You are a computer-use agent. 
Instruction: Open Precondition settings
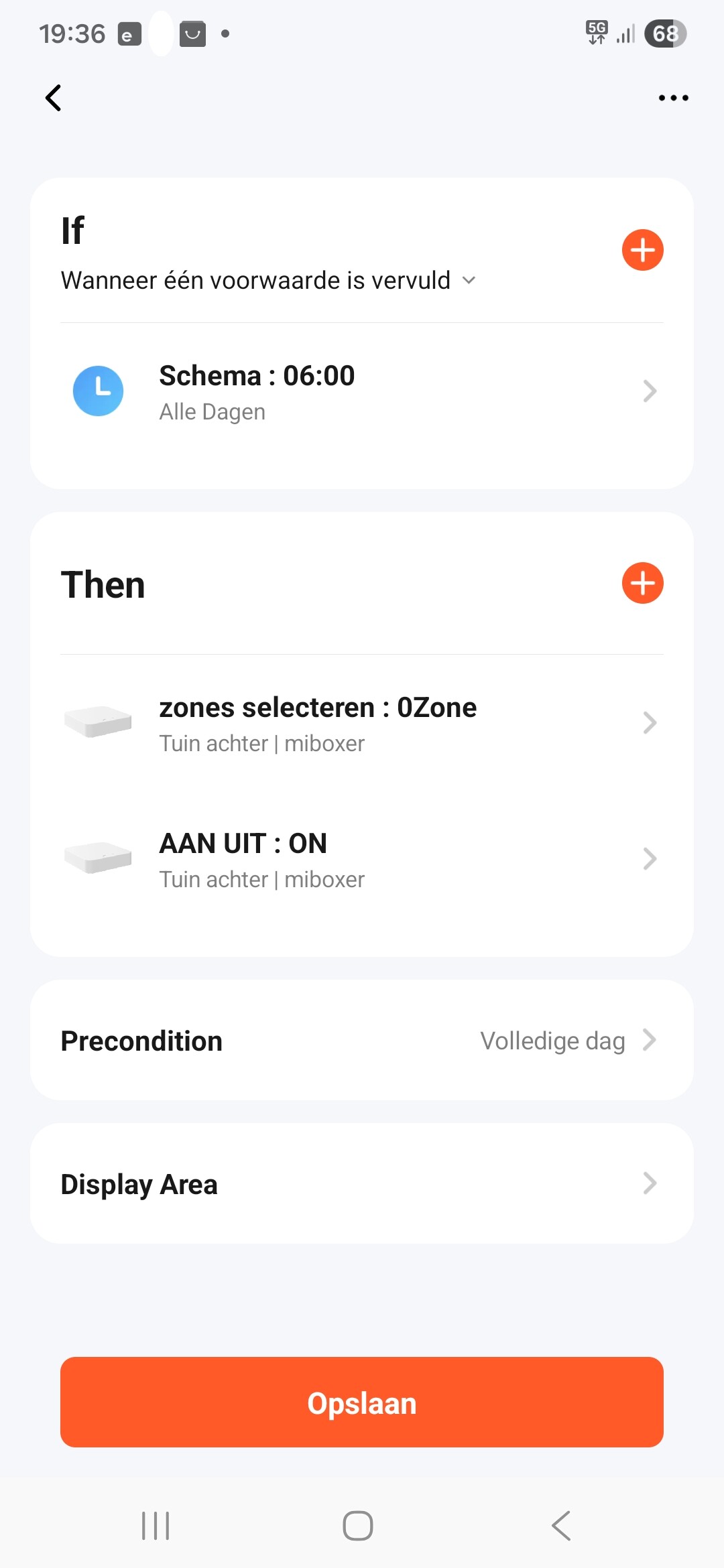[x=362, y=1041]
